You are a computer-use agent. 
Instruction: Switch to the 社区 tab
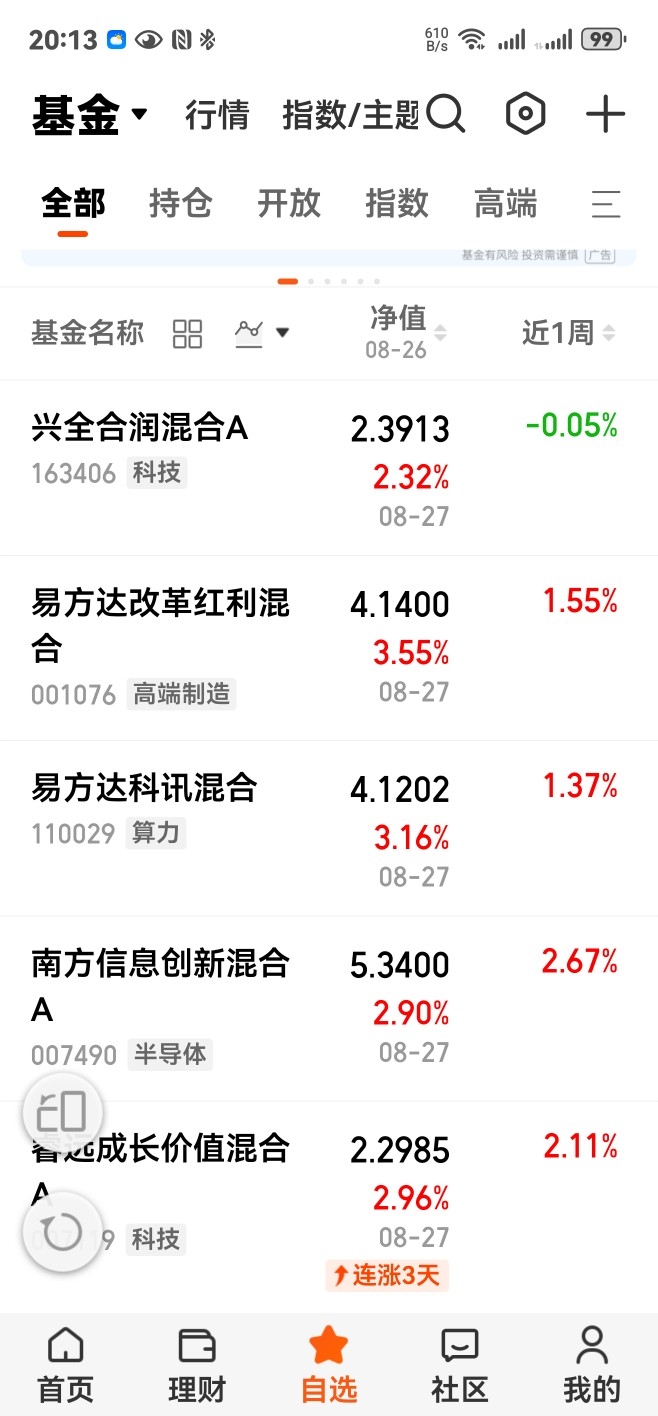click(x=460, y=1364)
